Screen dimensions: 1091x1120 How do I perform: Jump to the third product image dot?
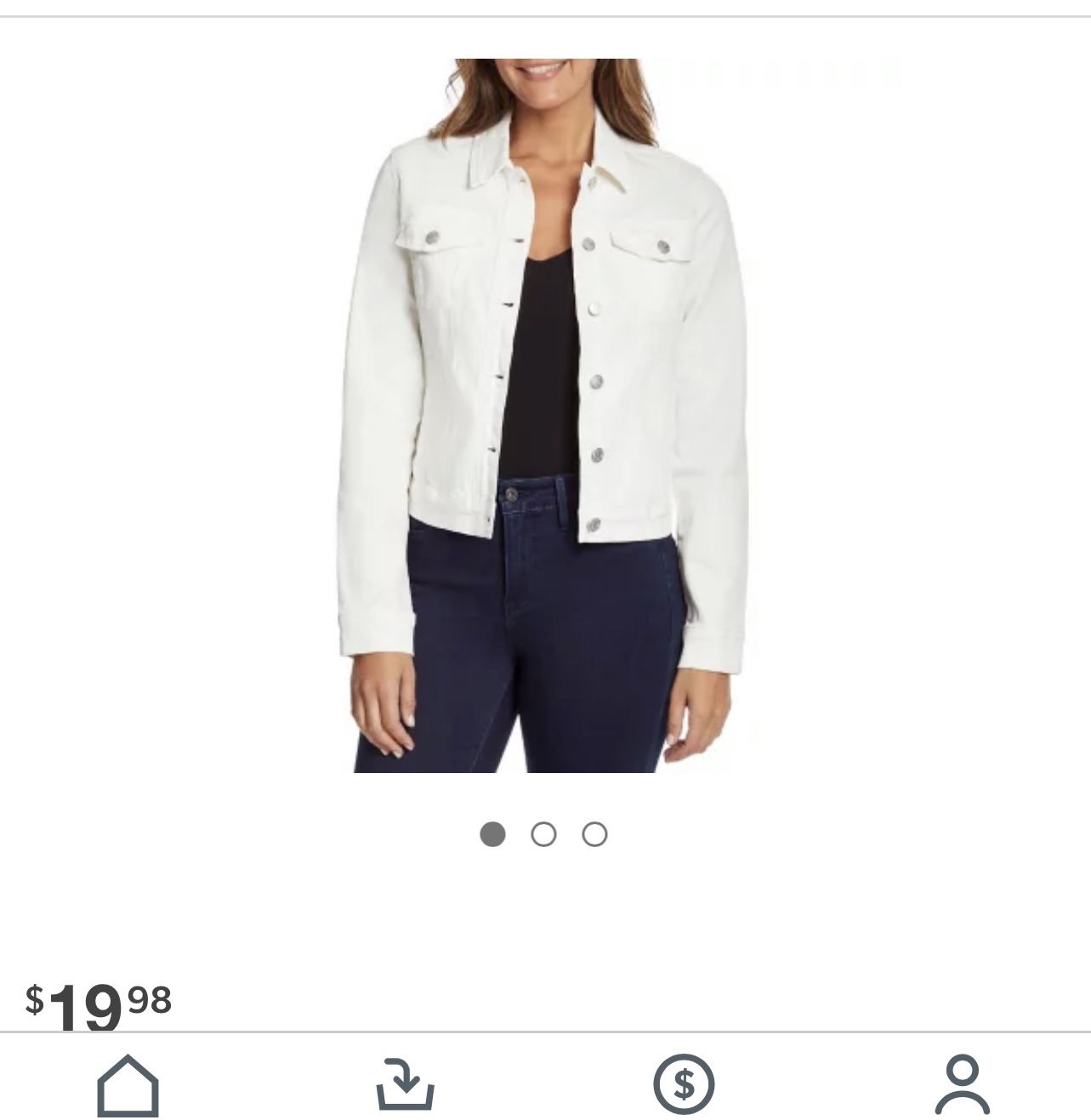coord(594,834)
